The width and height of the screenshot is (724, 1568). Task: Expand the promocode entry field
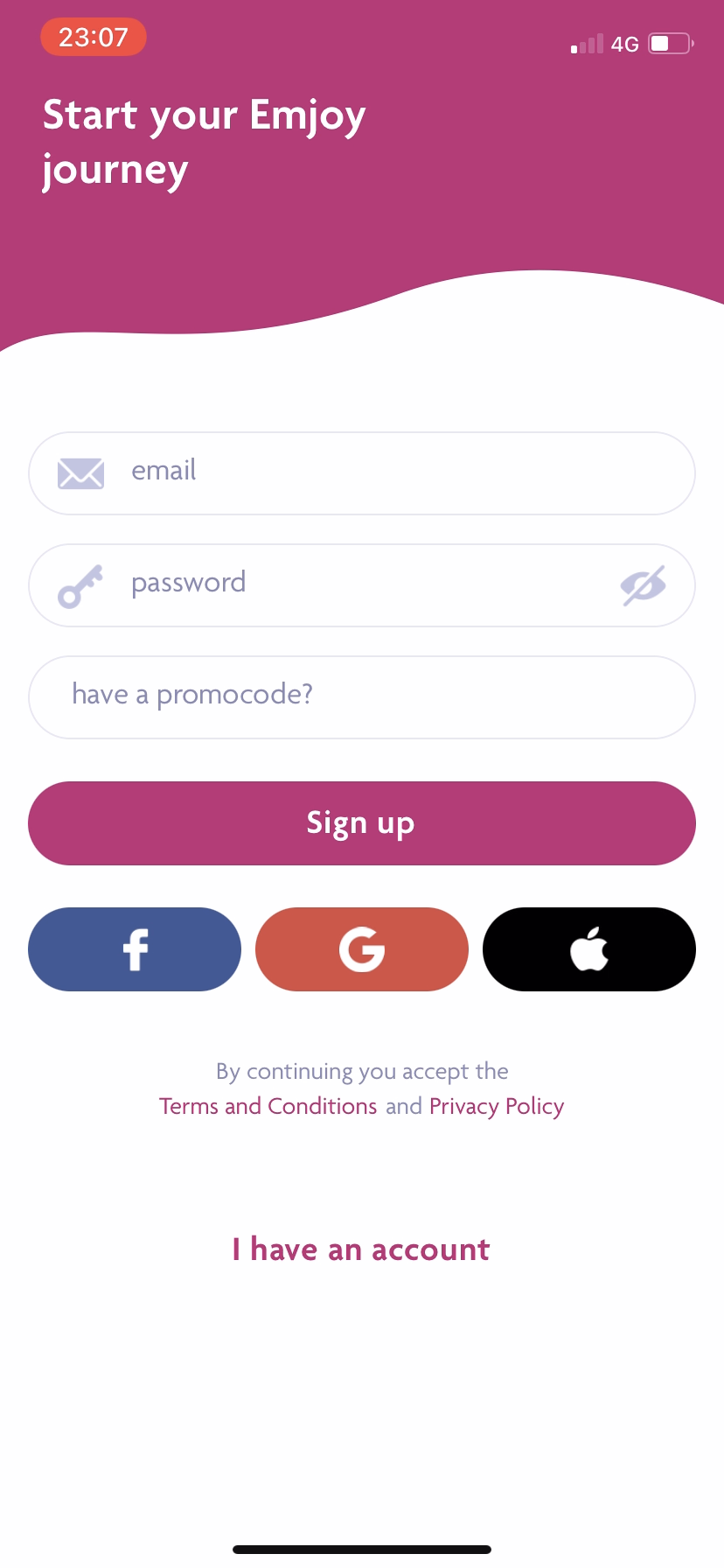pyautogui.click(x=361, y=696)
